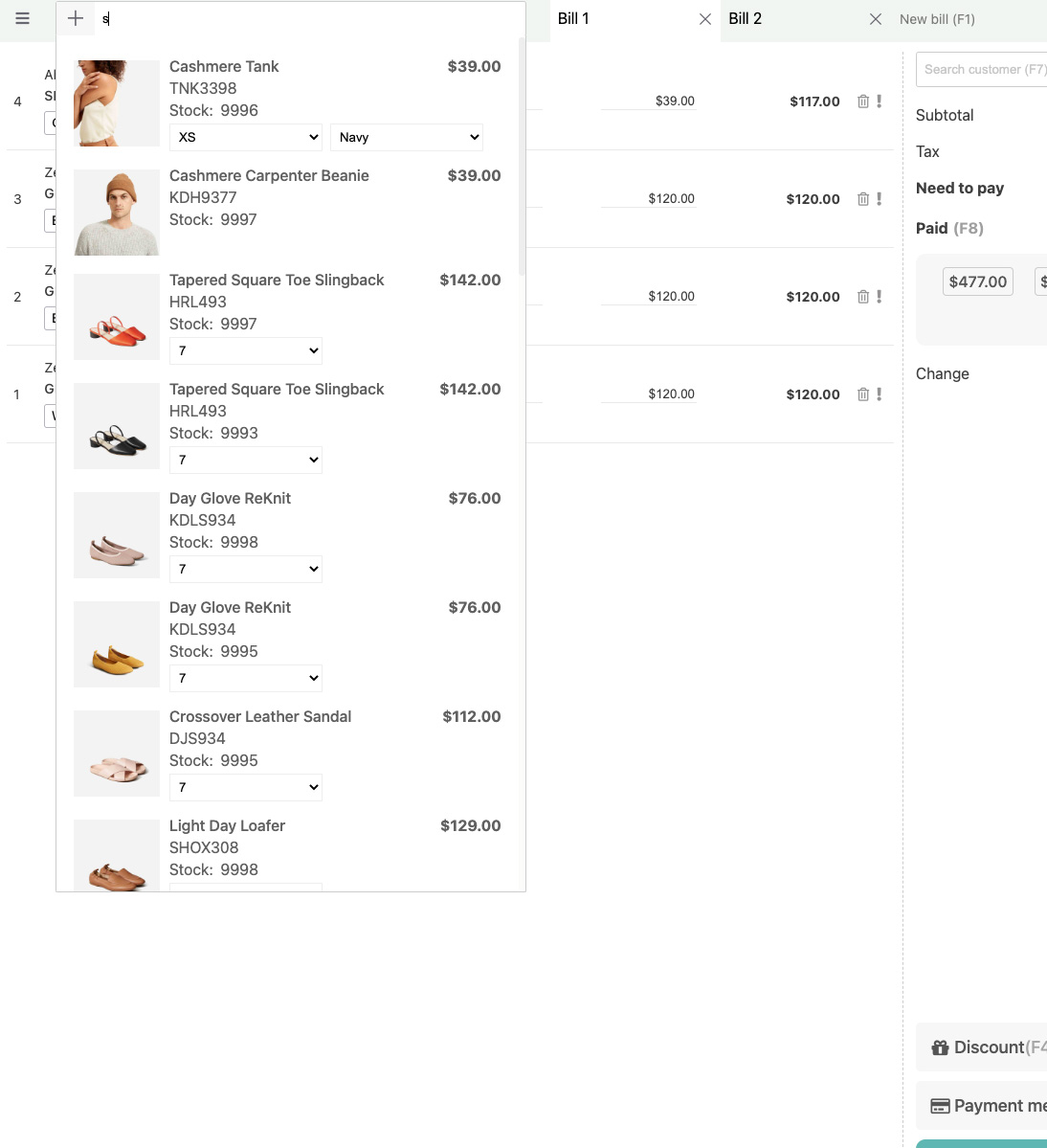Close the Bill 1 tab

click(x=705, y=19)
